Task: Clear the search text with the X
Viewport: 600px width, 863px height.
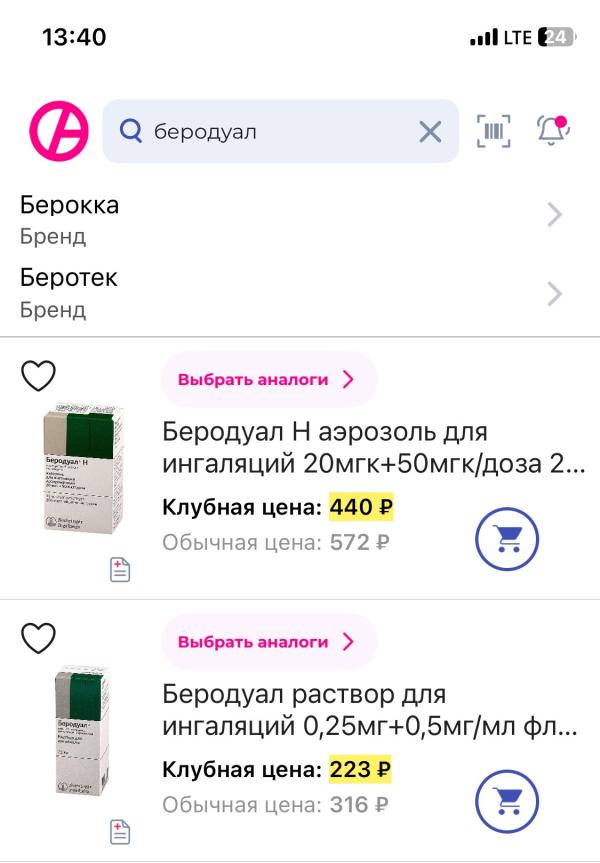Action: pyautogui.click(x=429, y=131)
